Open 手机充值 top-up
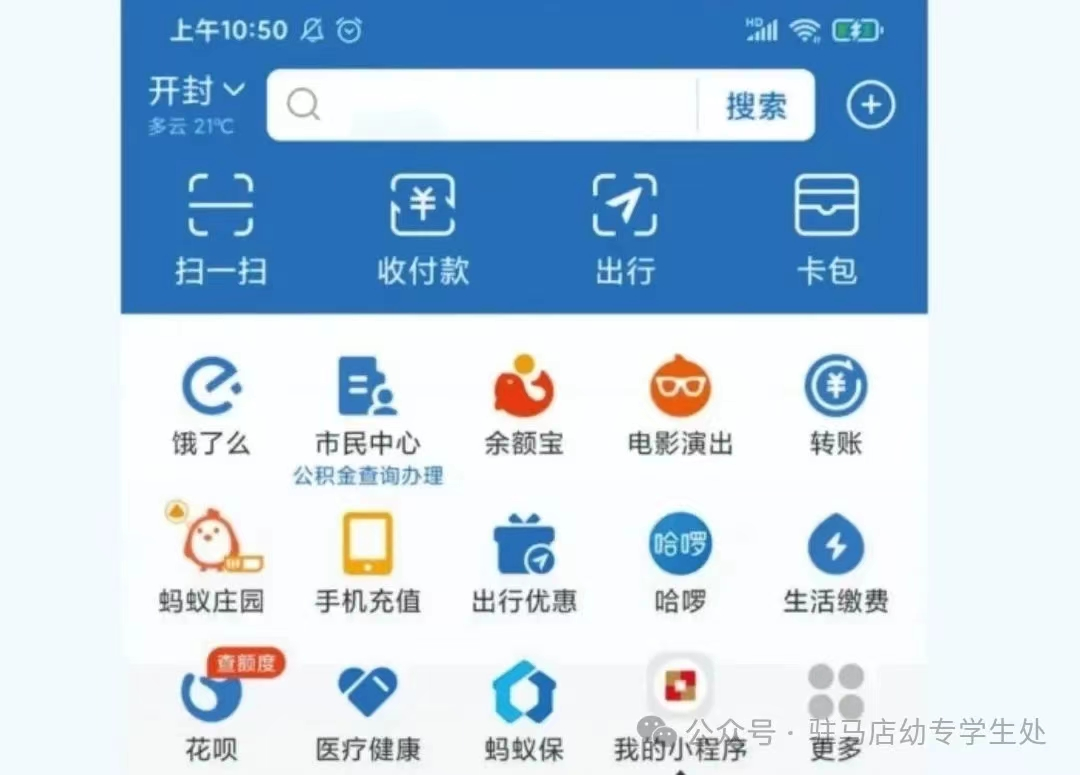The image size is (1080, 775). point(367,562)
